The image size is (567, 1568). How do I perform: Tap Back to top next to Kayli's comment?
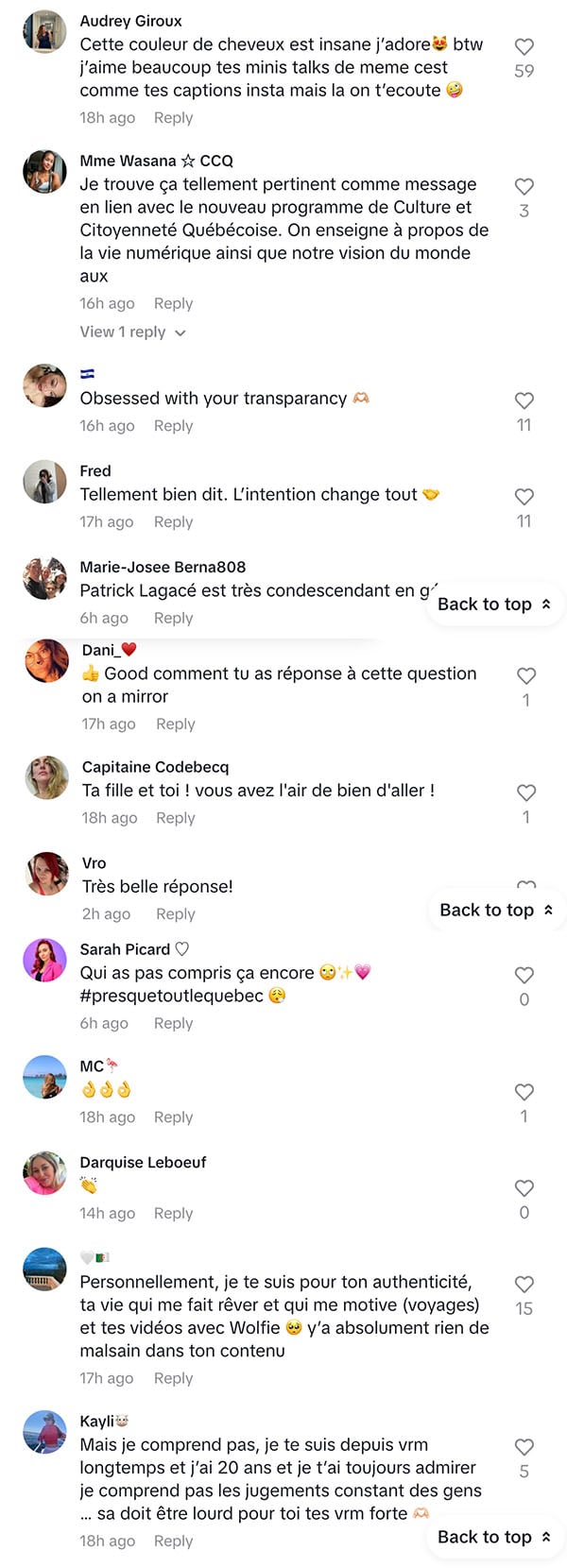click(x=494, y=1538)
